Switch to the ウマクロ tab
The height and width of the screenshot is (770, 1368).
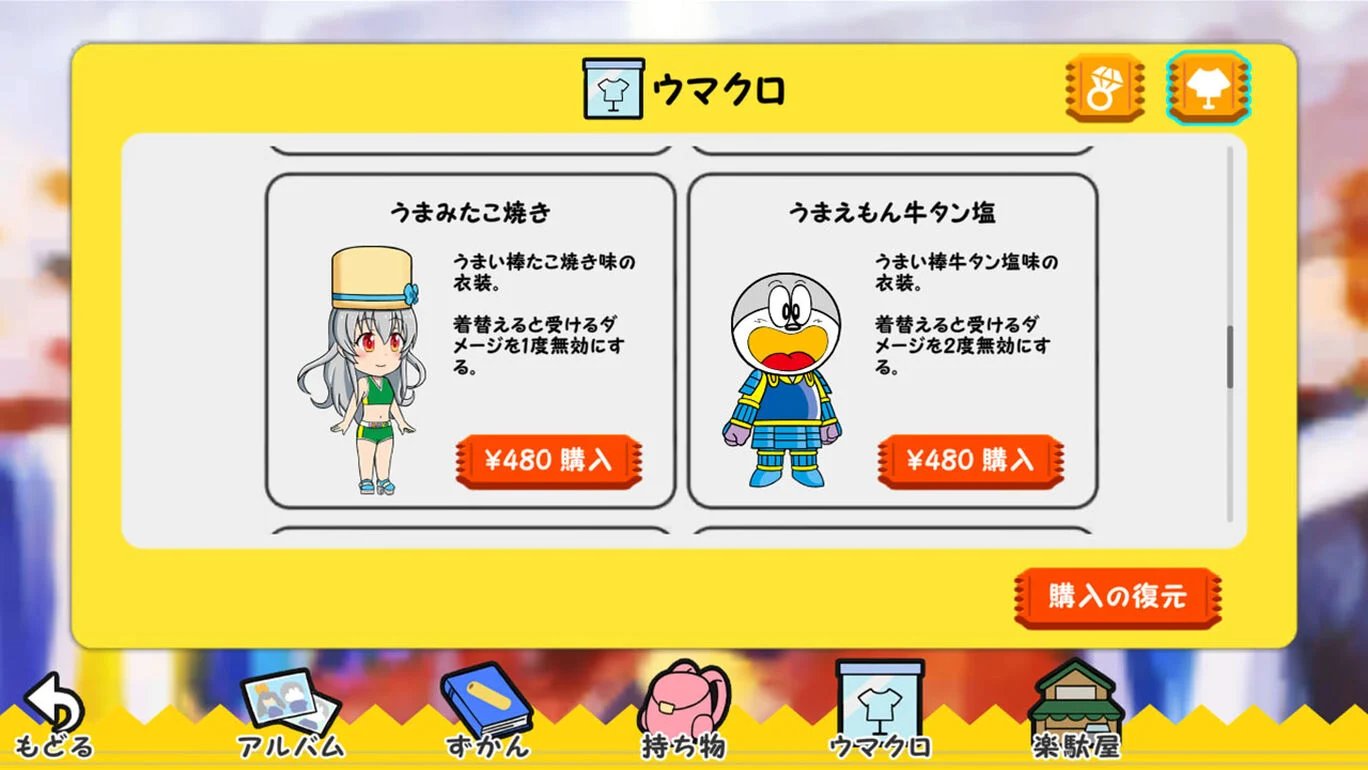coord(880,710)
